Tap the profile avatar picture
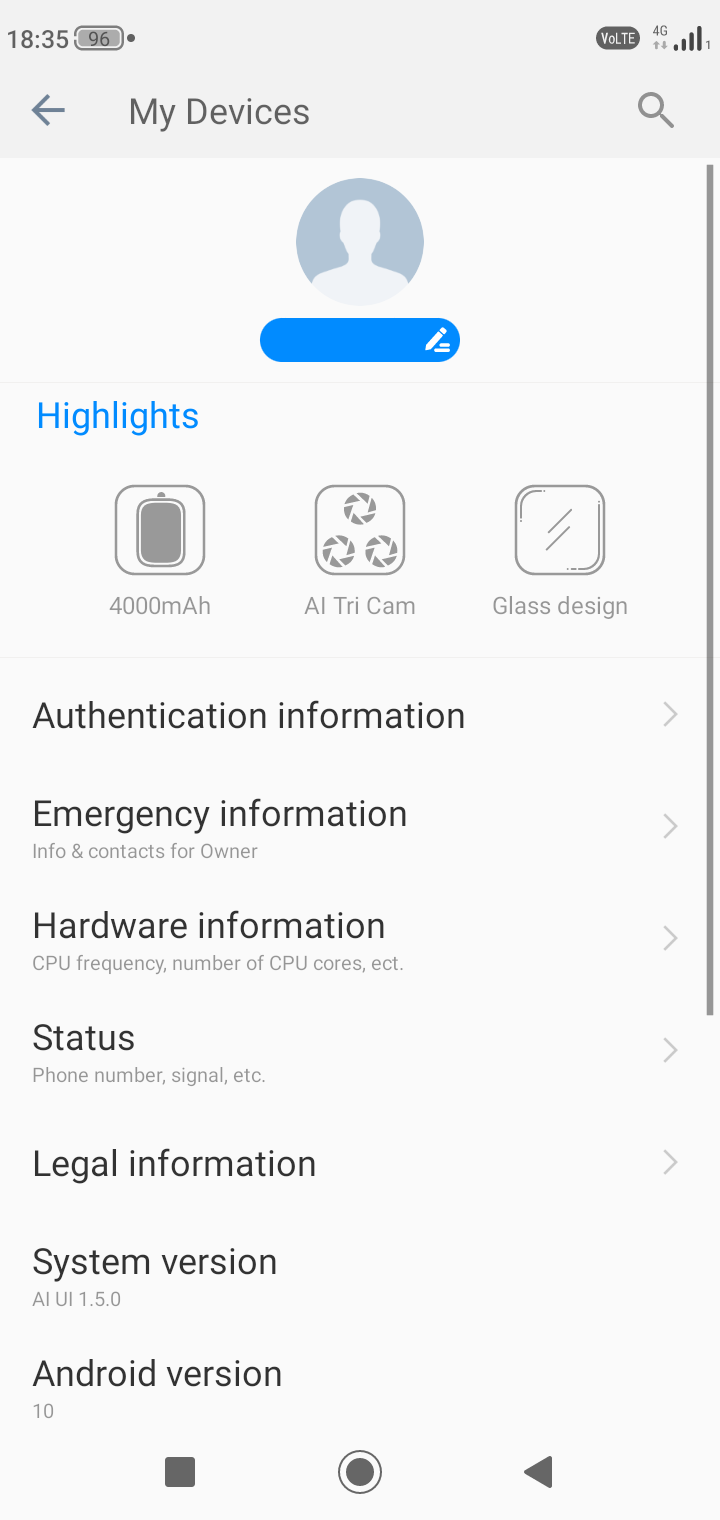This screenshot has width=720, height=1520. tap(360, 242)
